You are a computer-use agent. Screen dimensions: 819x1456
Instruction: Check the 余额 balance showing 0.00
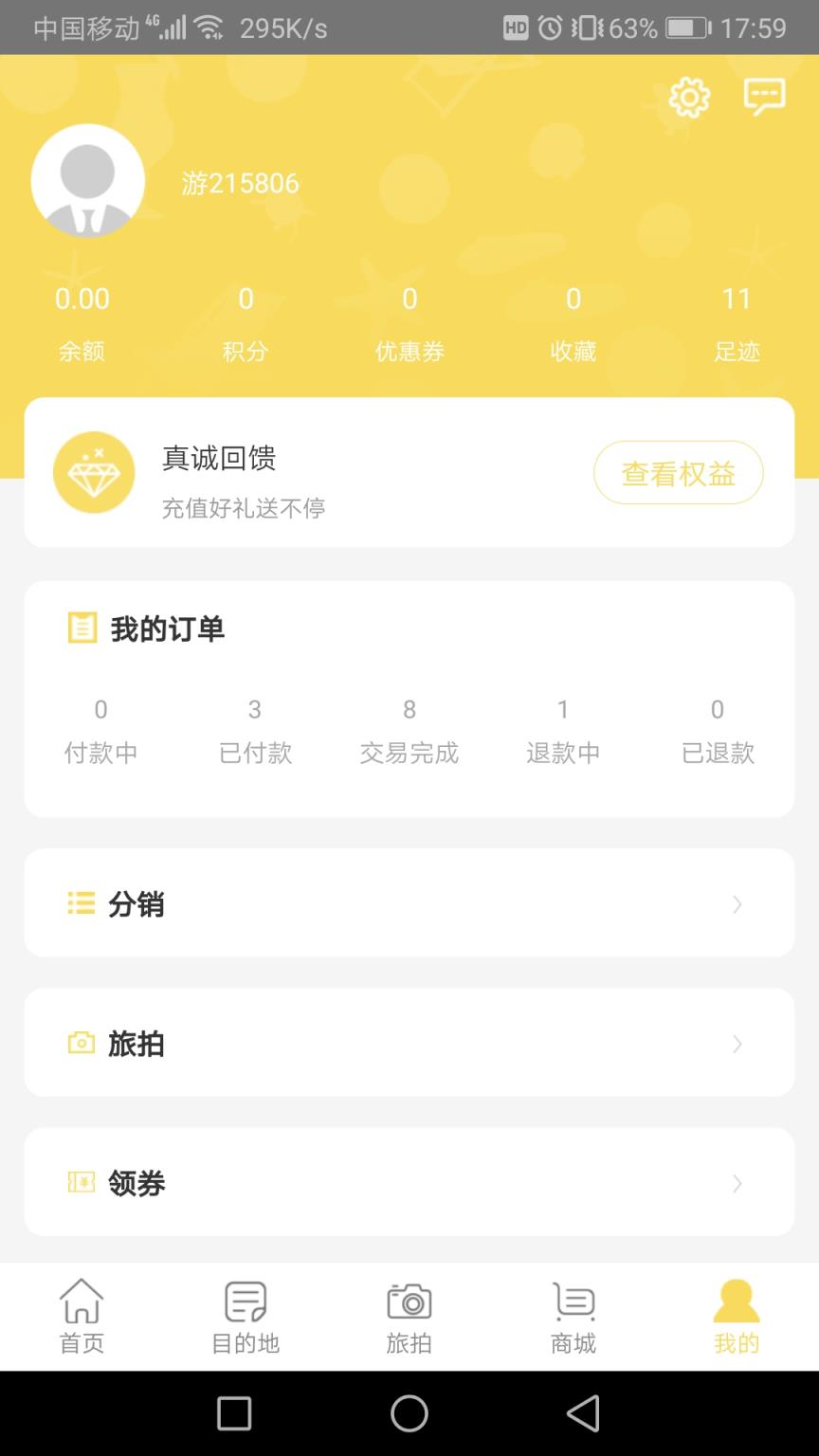click(82, 322)
